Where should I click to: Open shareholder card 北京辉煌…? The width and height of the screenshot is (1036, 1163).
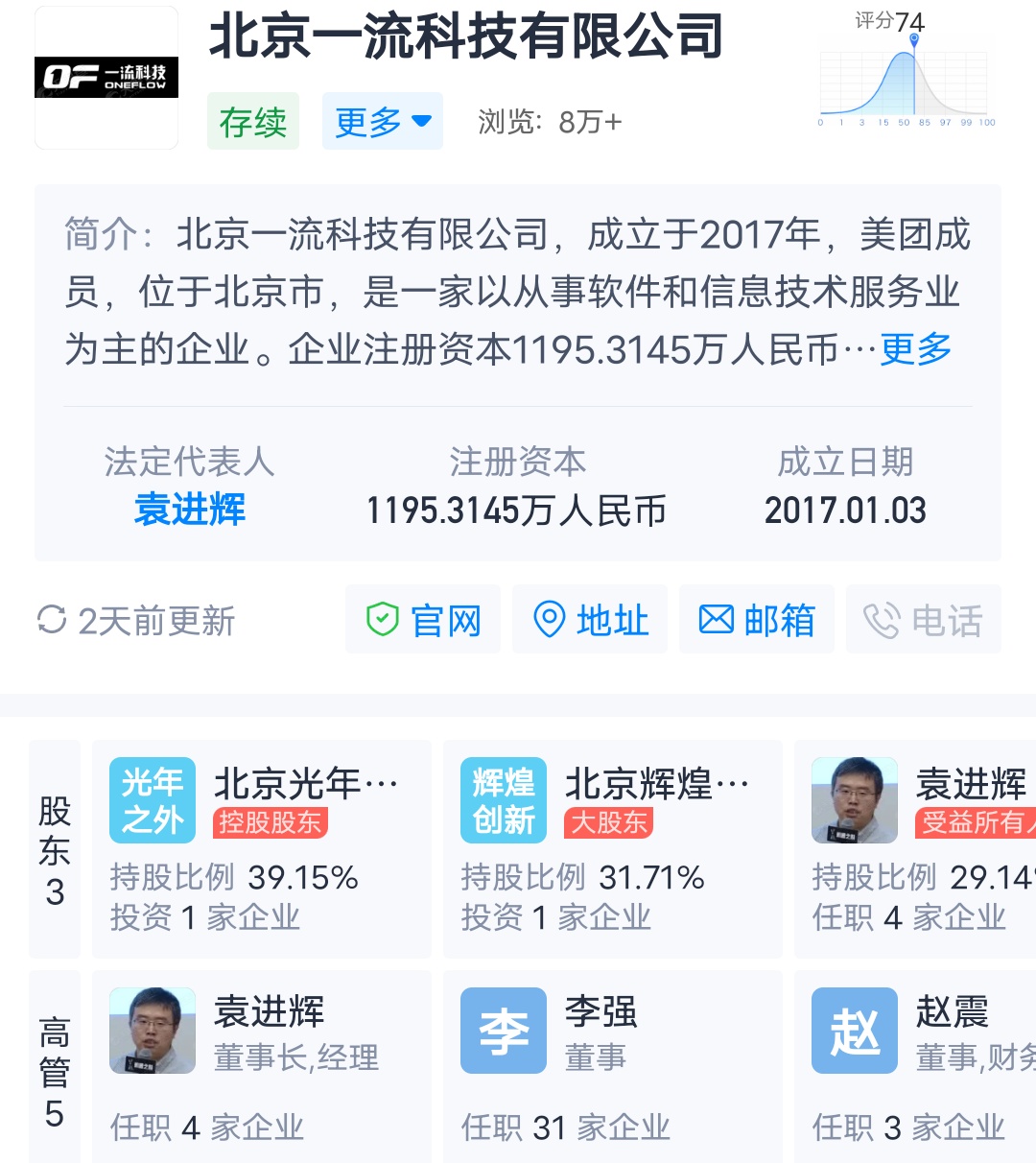[612, 848]
